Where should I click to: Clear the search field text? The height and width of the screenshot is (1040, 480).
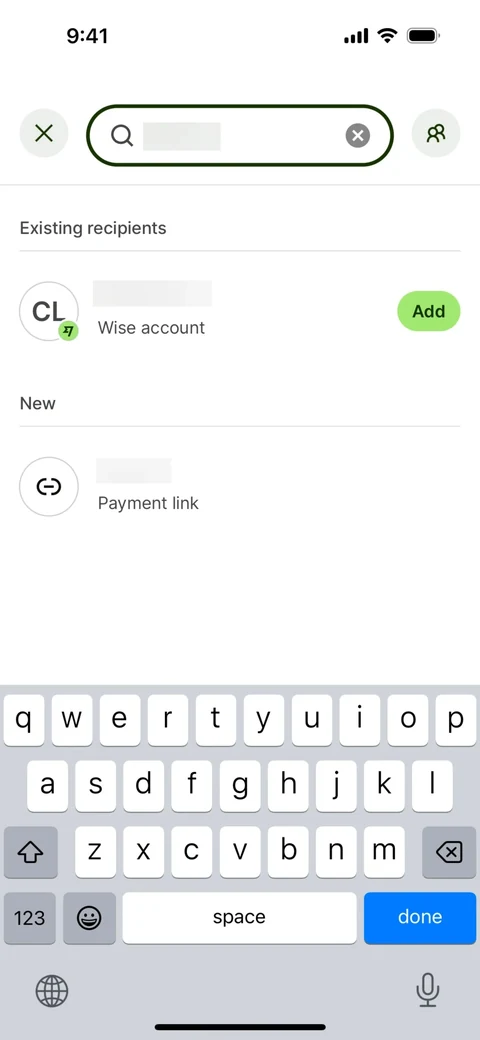pos(357,136)
